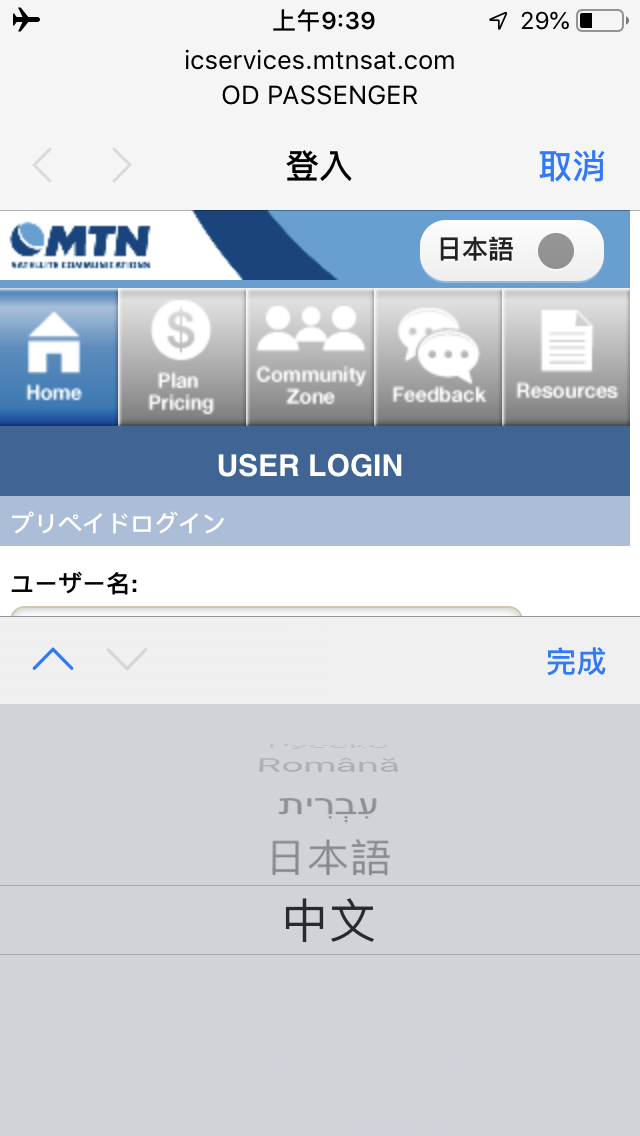Select עברית in the language picker
Viewport: 640px width, 1136px height.
click(x=328, y=806)
